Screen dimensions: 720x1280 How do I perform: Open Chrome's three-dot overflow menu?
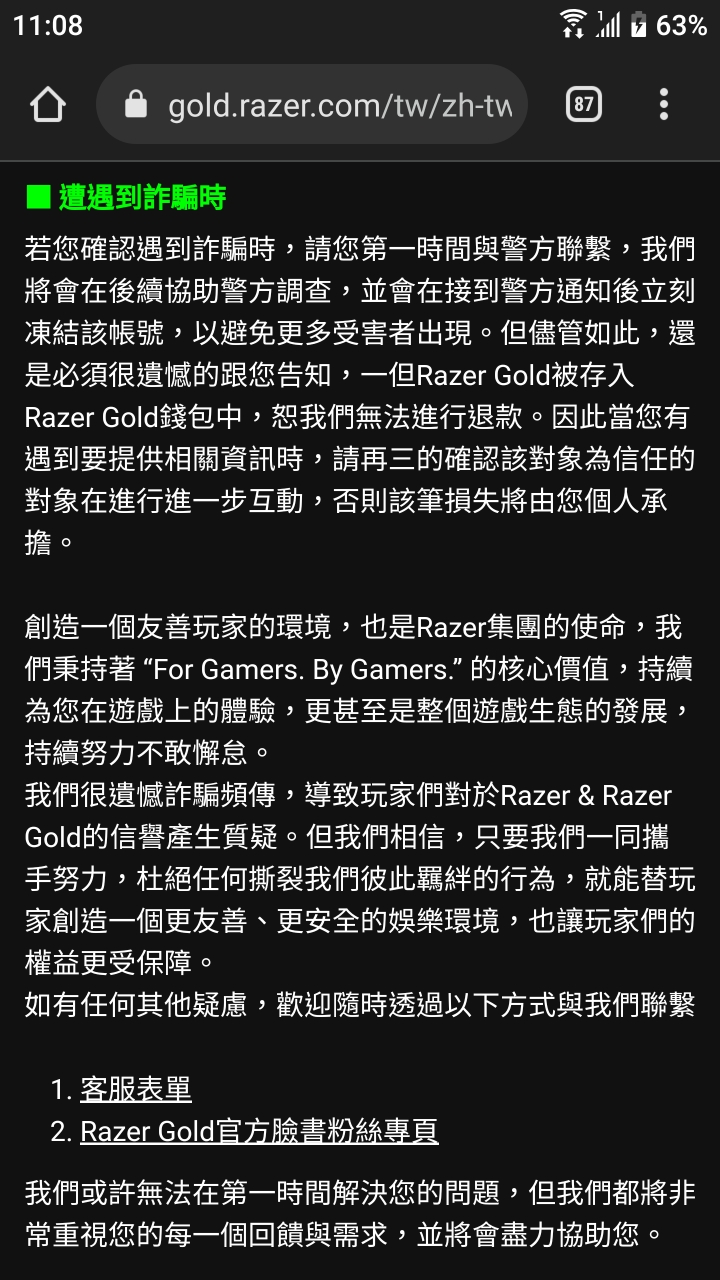(663, 105)
